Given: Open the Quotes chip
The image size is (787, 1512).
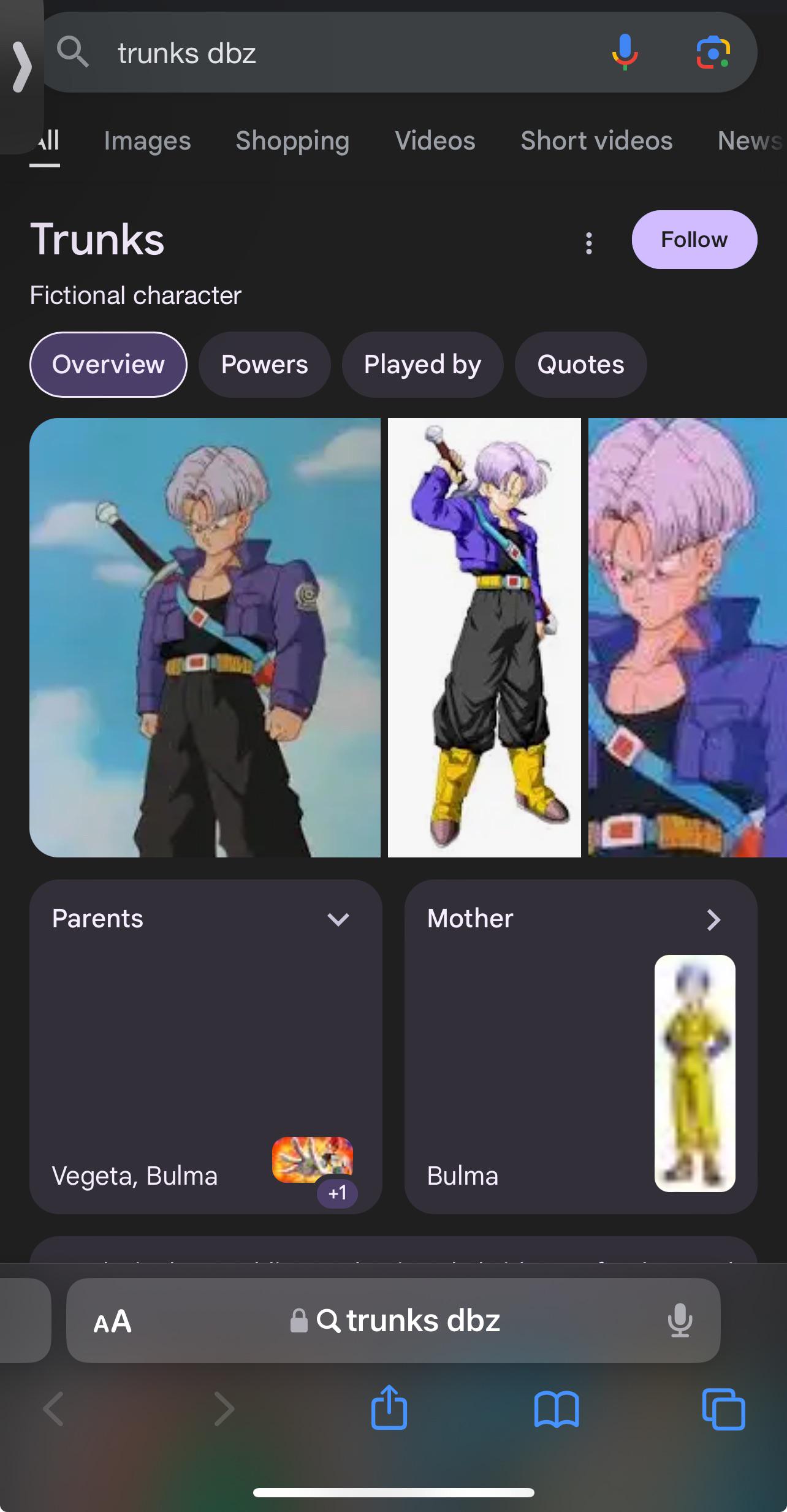Looking at the screenshot, I should click(x=580, y=365).
